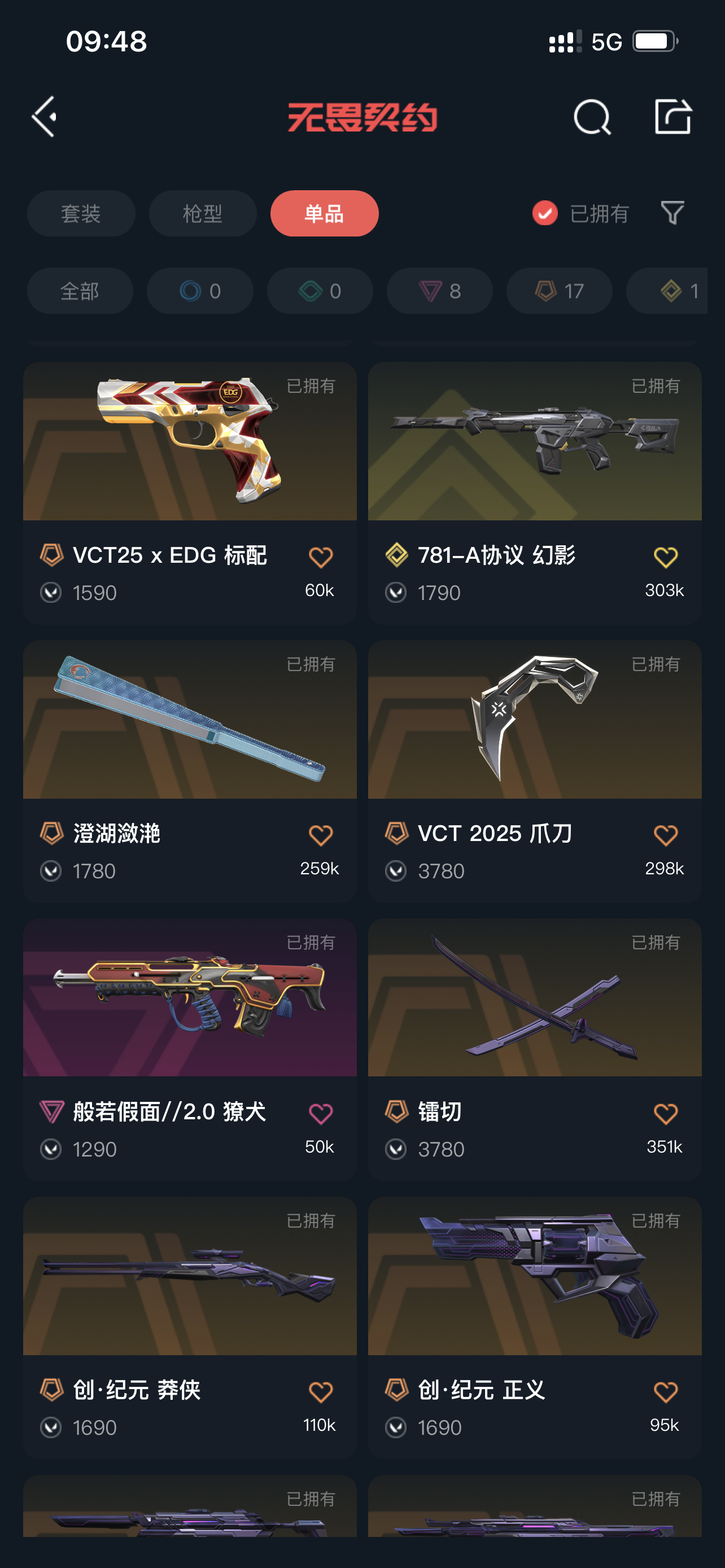725x1568 pixels.
Task: Go back with the top-left arrow
Action: click(45, 116)
